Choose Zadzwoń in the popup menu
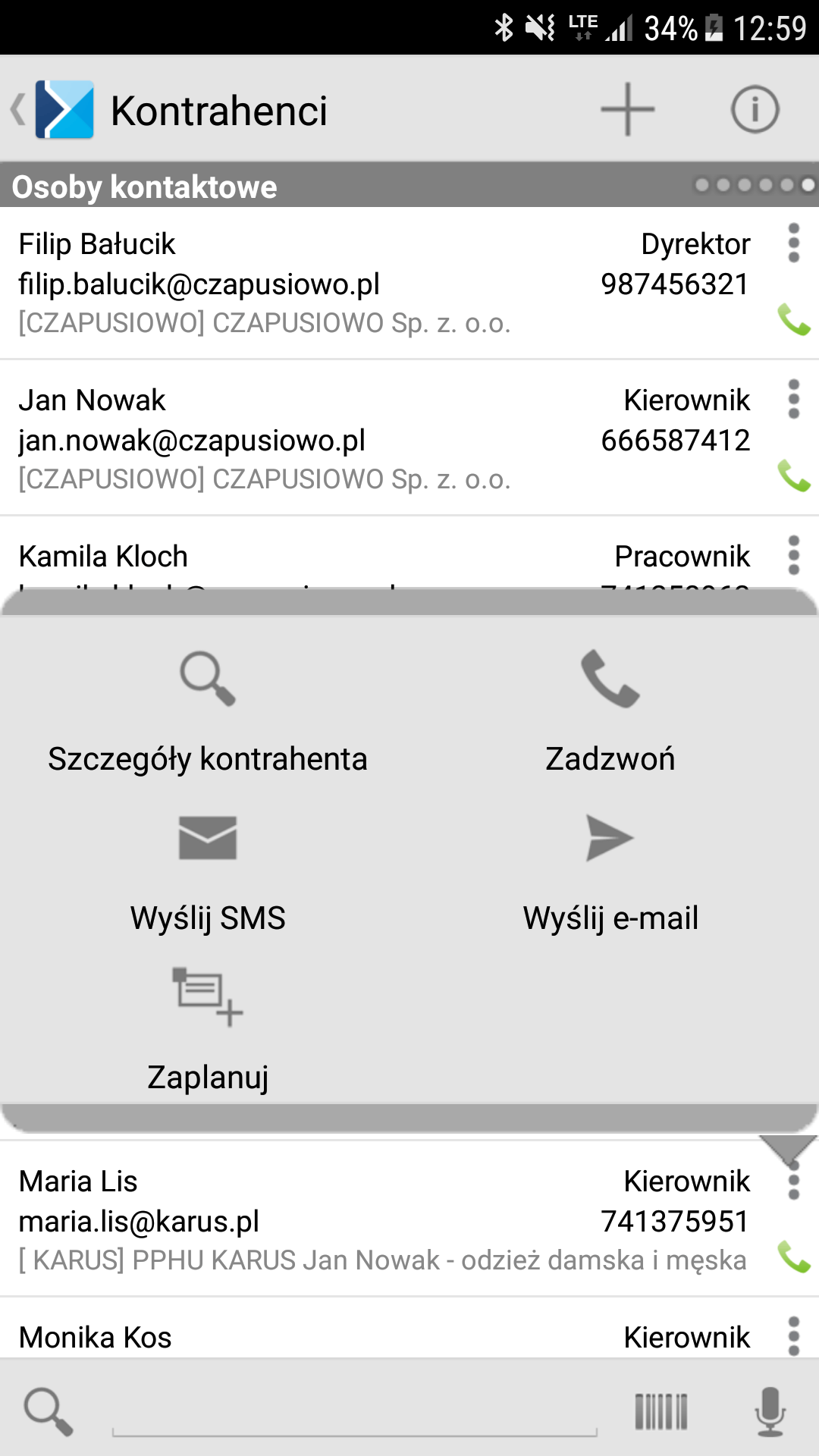Image resolution: width=819 pixels, height=1456 pixels. coord(610,713)
